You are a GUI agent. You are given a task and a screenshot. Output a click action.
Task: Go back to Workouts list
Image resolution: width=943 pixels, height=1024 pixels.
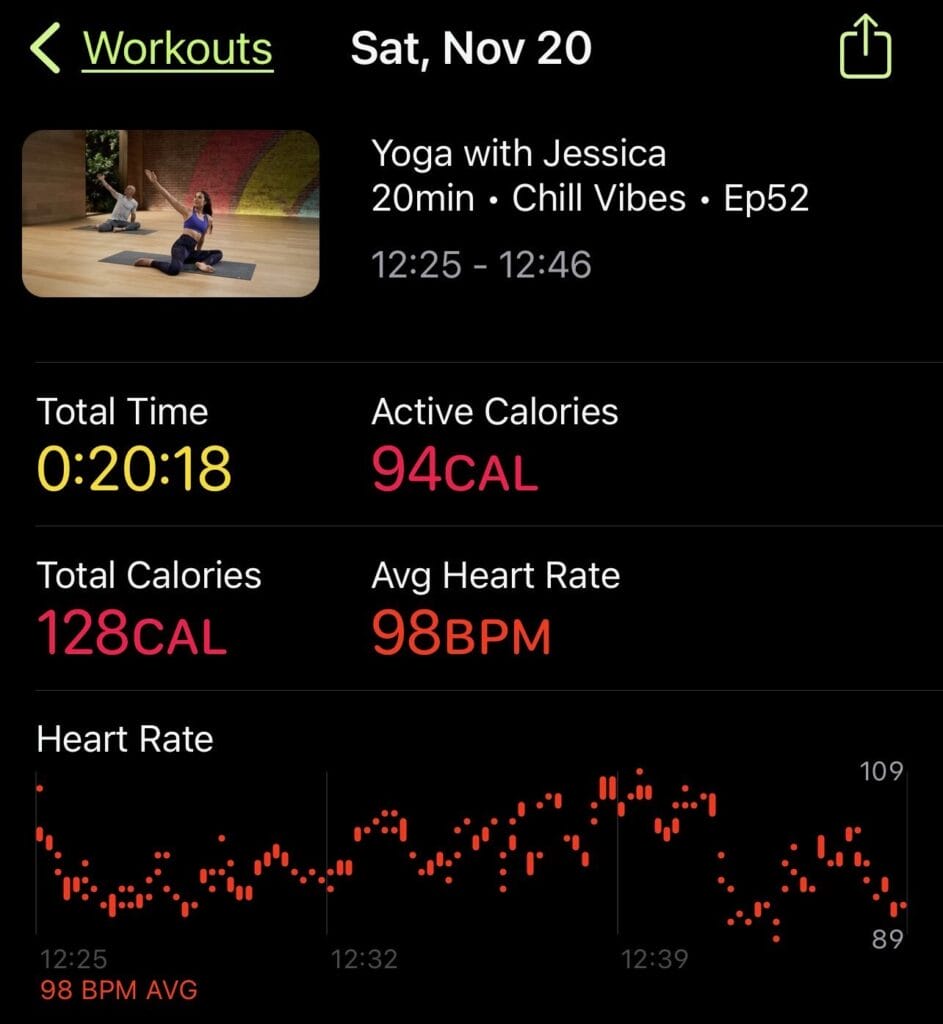click(x=153, y=49)
